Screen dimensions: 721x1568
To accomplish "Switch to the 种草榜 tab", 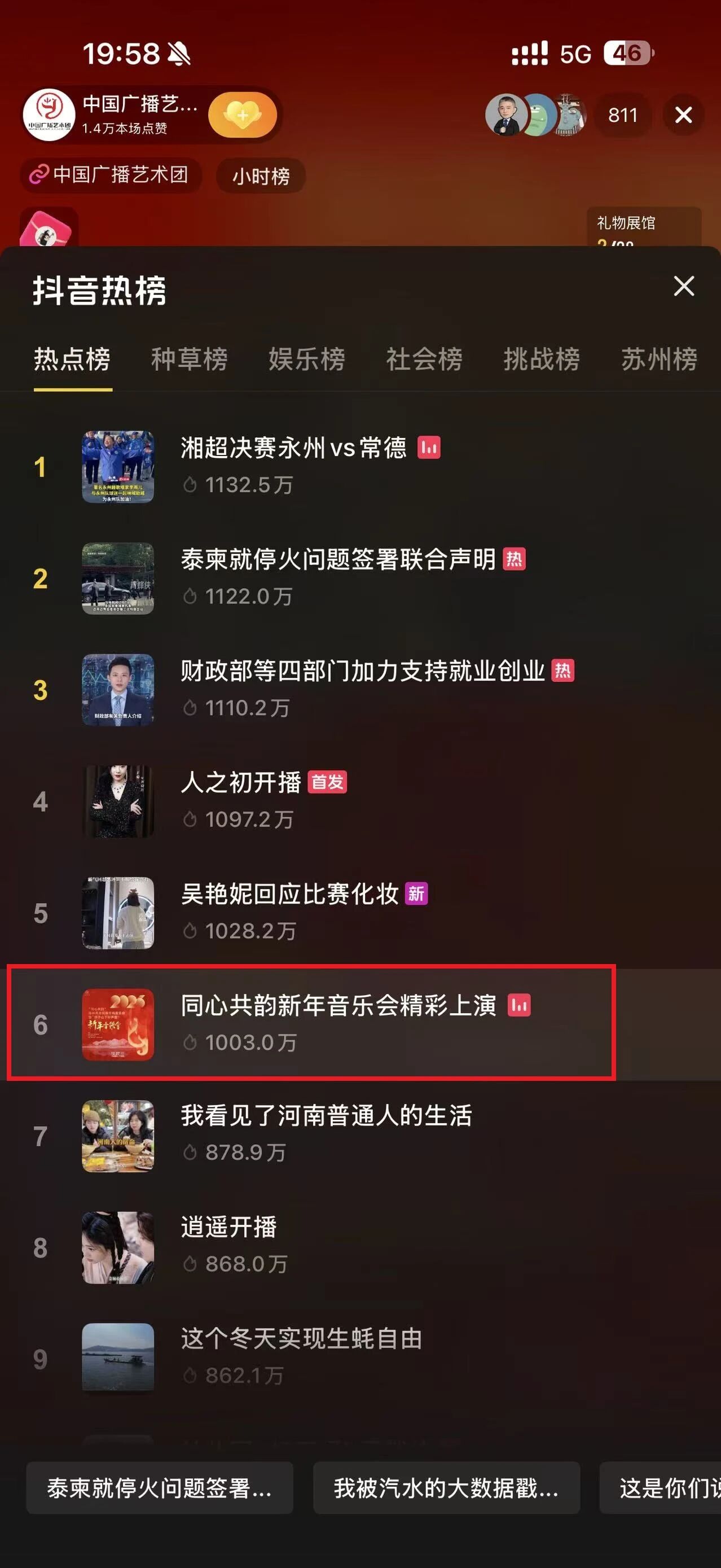I will click(188, 359).
